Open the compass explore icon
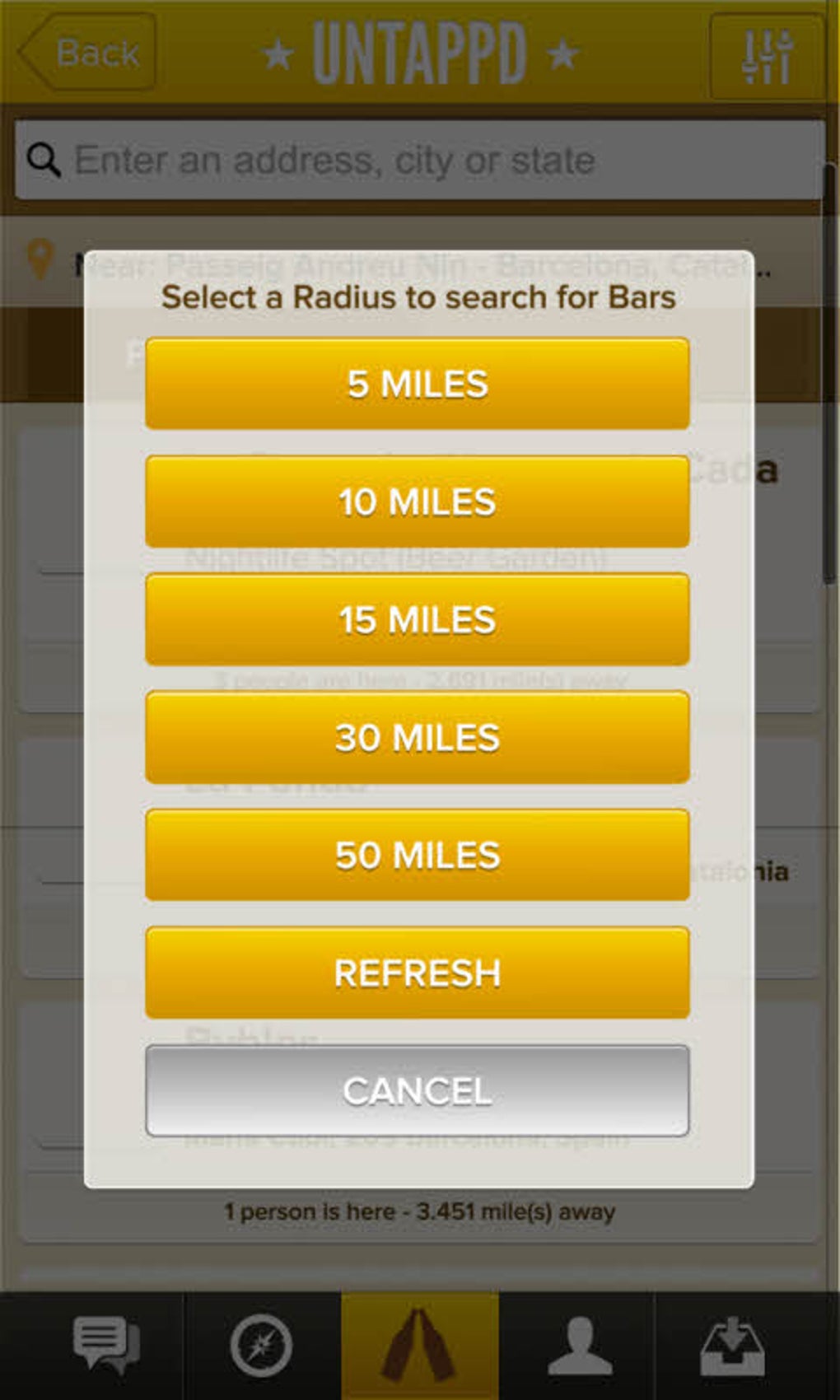840x1400 pixels. point(260,1342)
